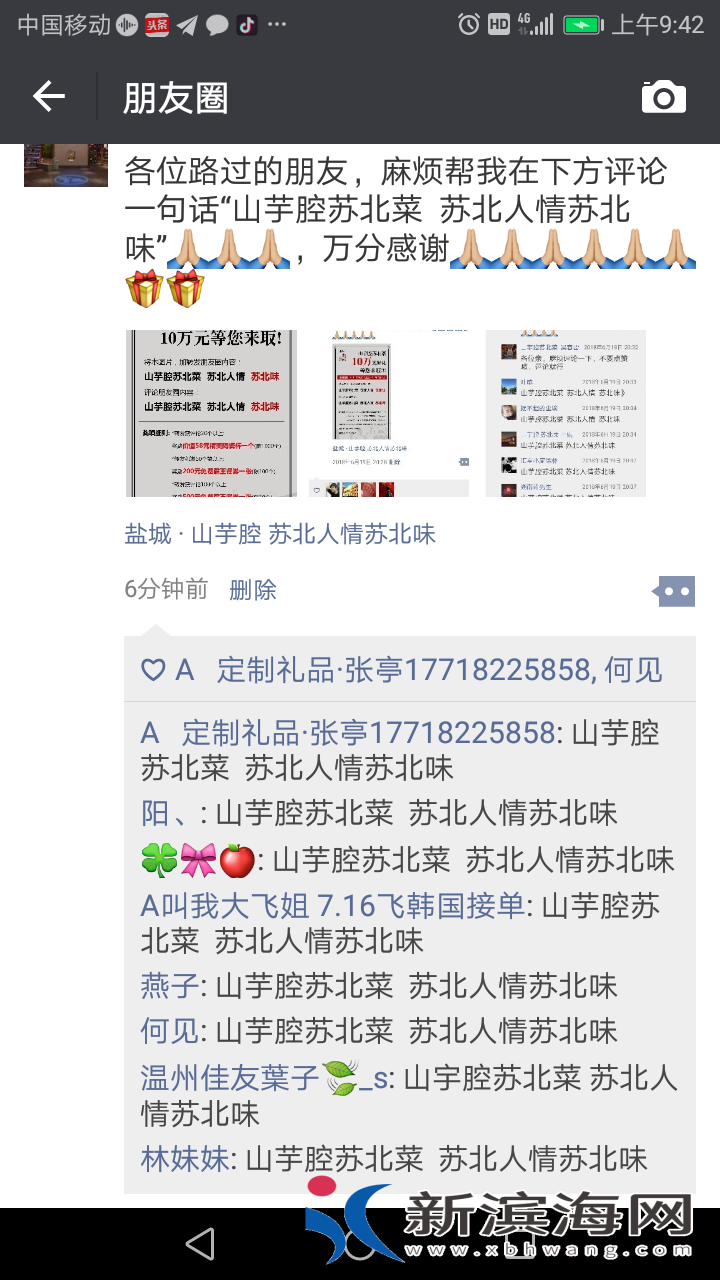The height and width of the screenshot is (1280, 720).
Task: Open the poster's profile avatar
Action: [x=65, y=166]
